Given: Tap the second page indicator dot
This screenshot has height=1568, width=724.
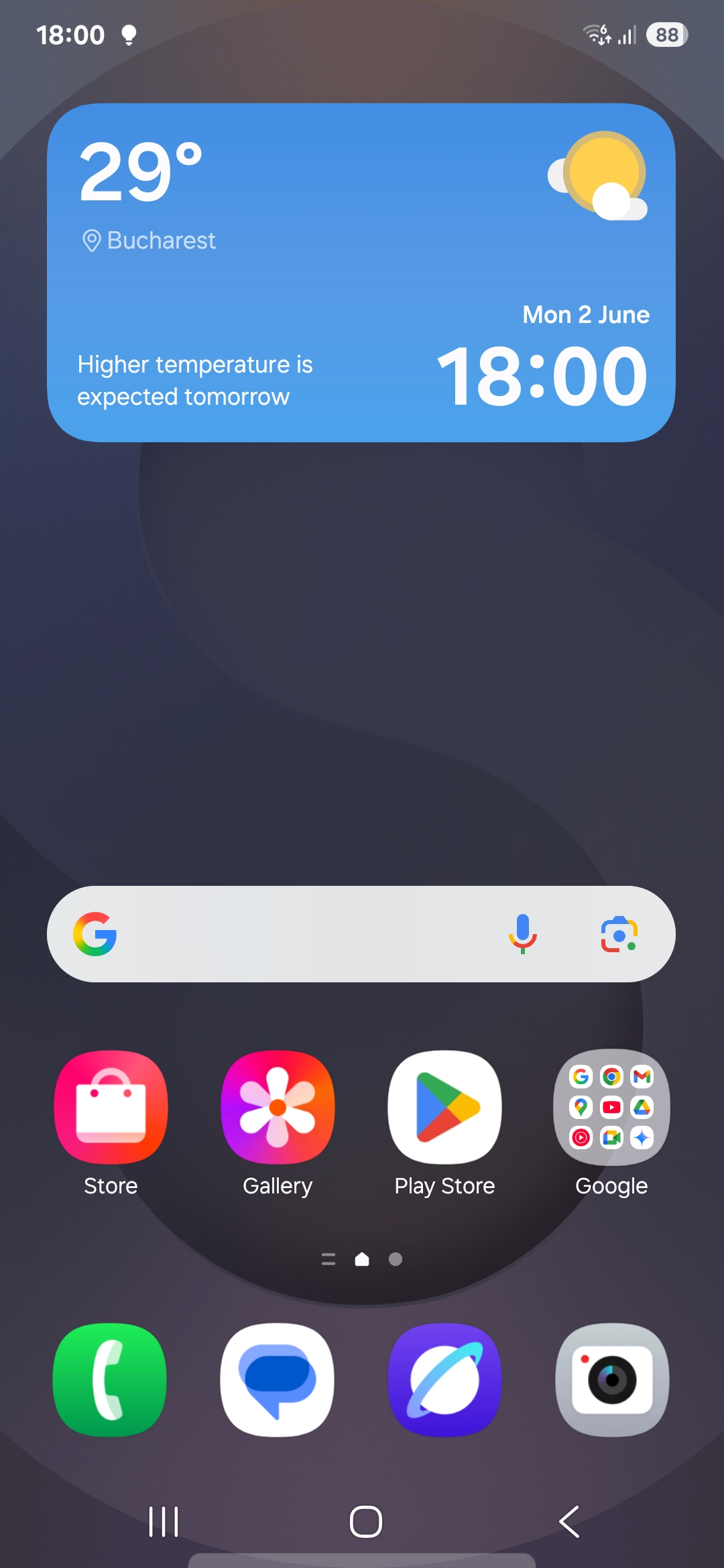Looking at the screenshot, I should point(396,1259).
